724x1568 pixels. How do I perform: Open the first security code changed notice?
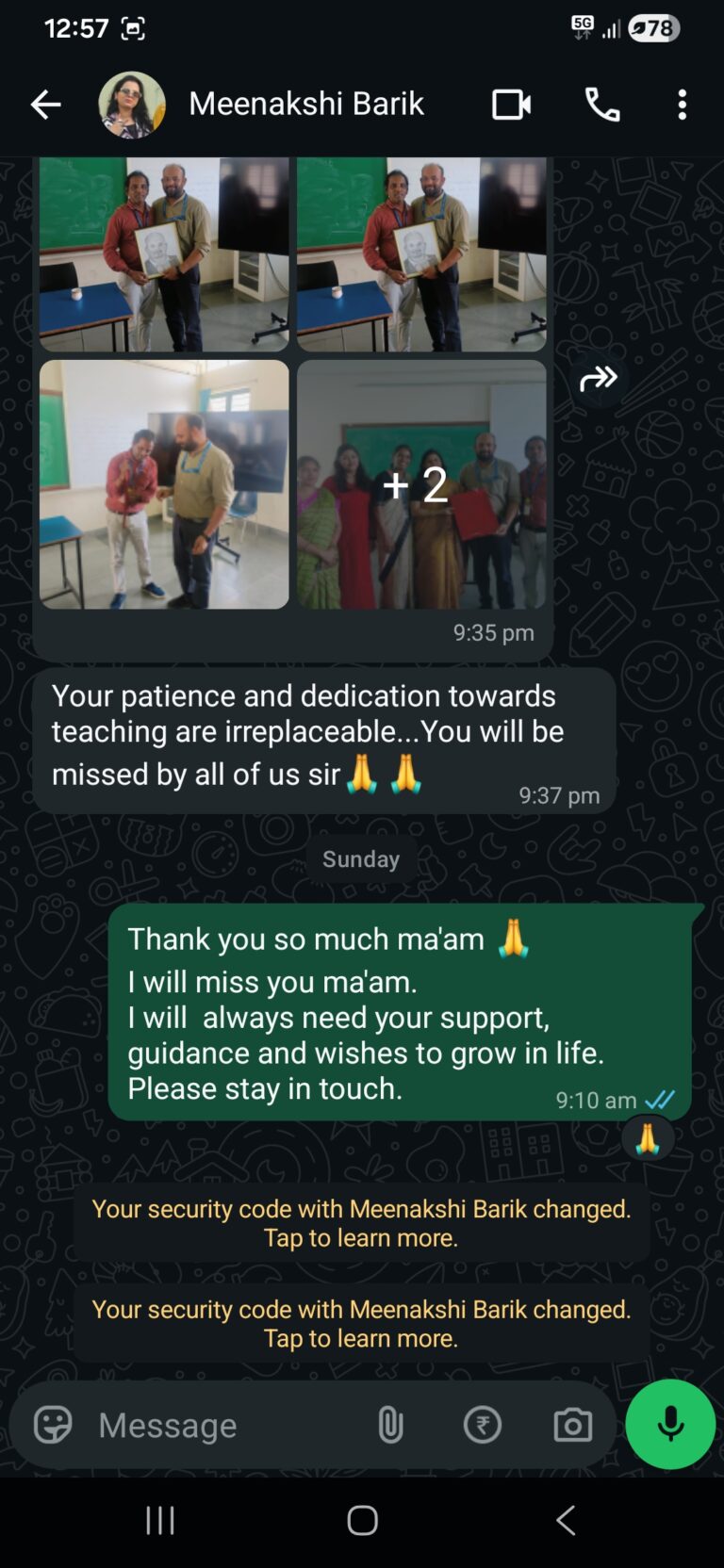click(x=362, y=1222)
